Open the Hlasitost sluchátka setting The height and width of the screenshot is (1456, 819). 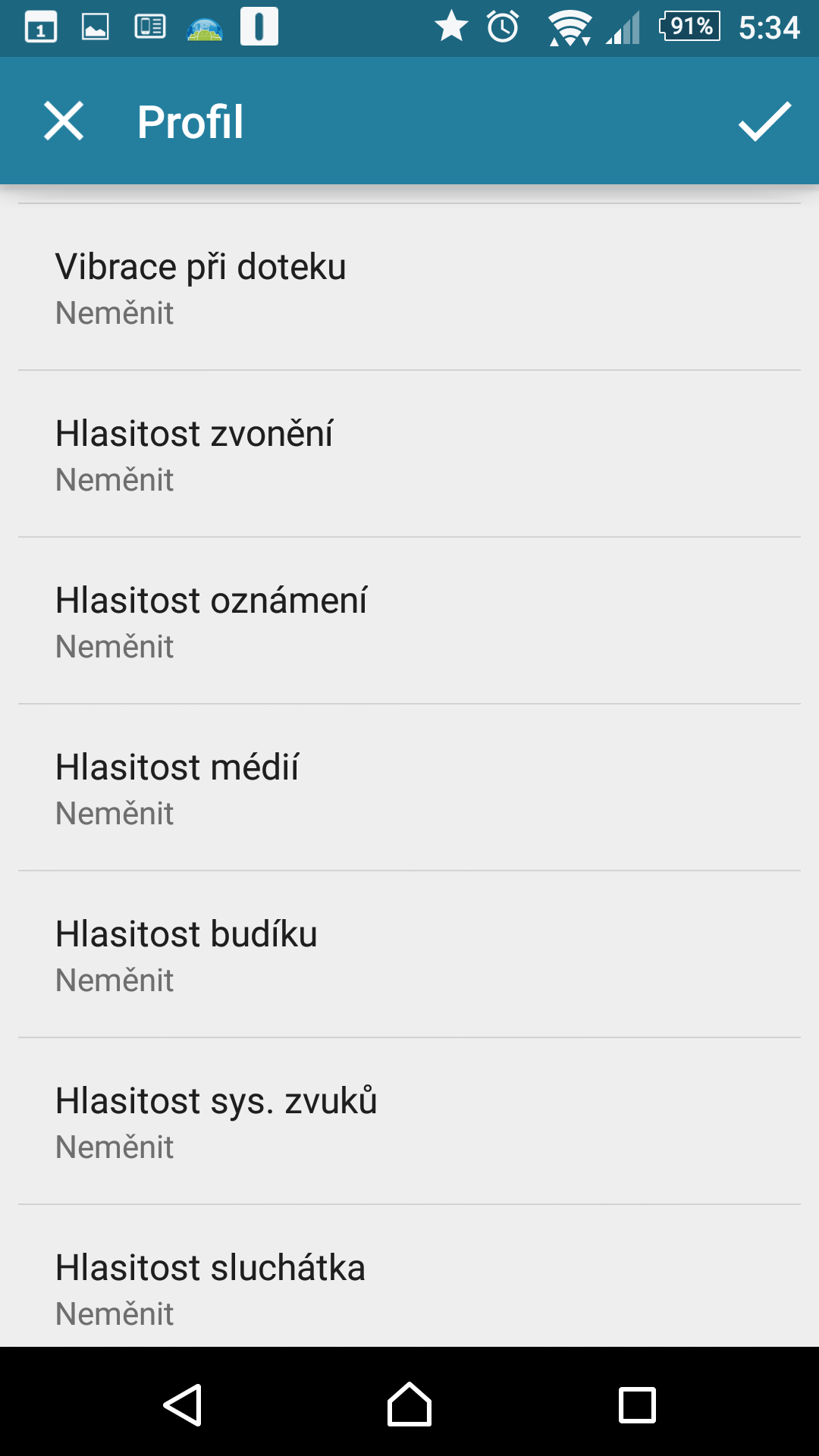409,1276
